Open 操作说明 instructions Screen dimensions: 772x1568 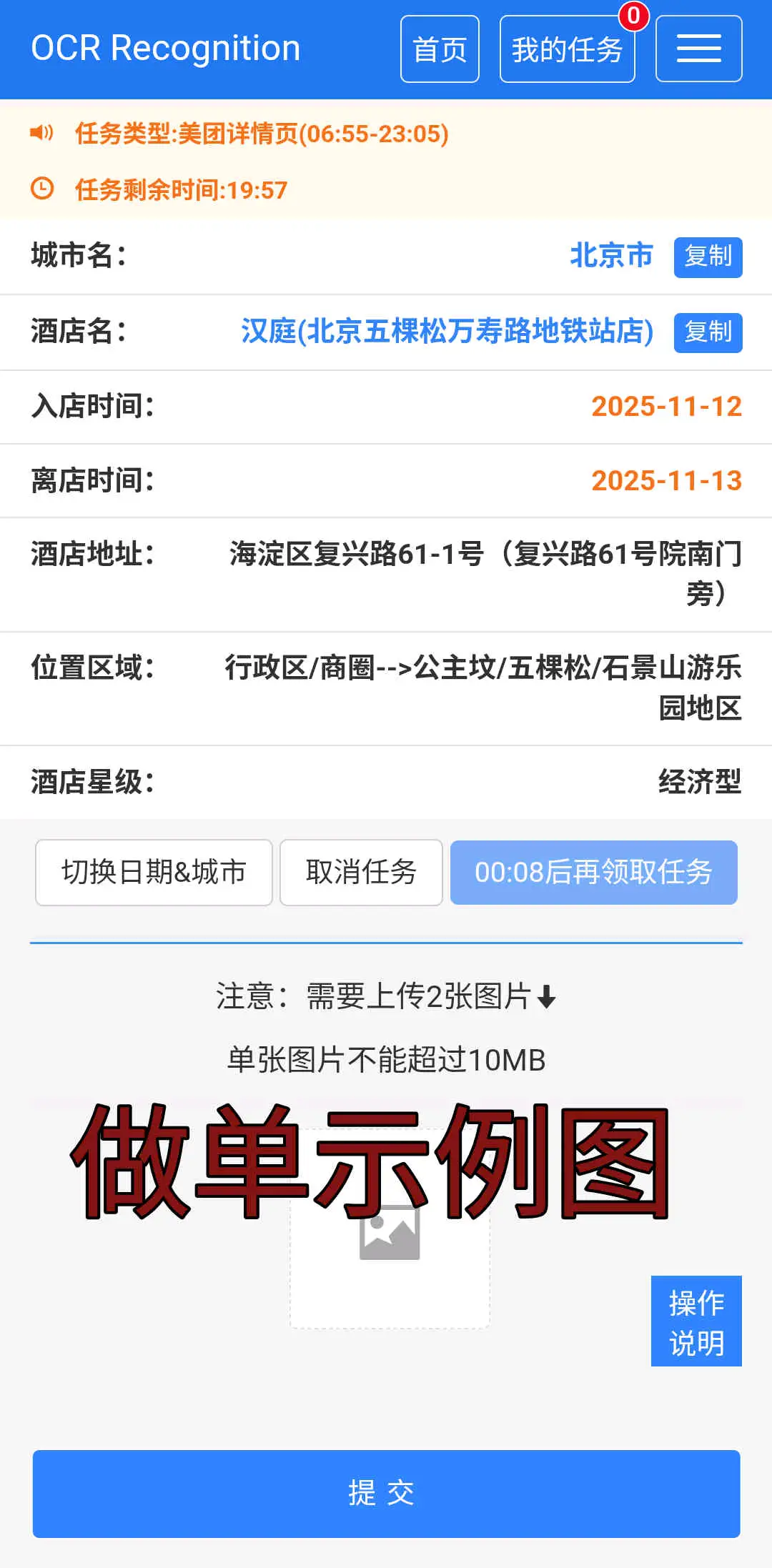pos(696,1321)
